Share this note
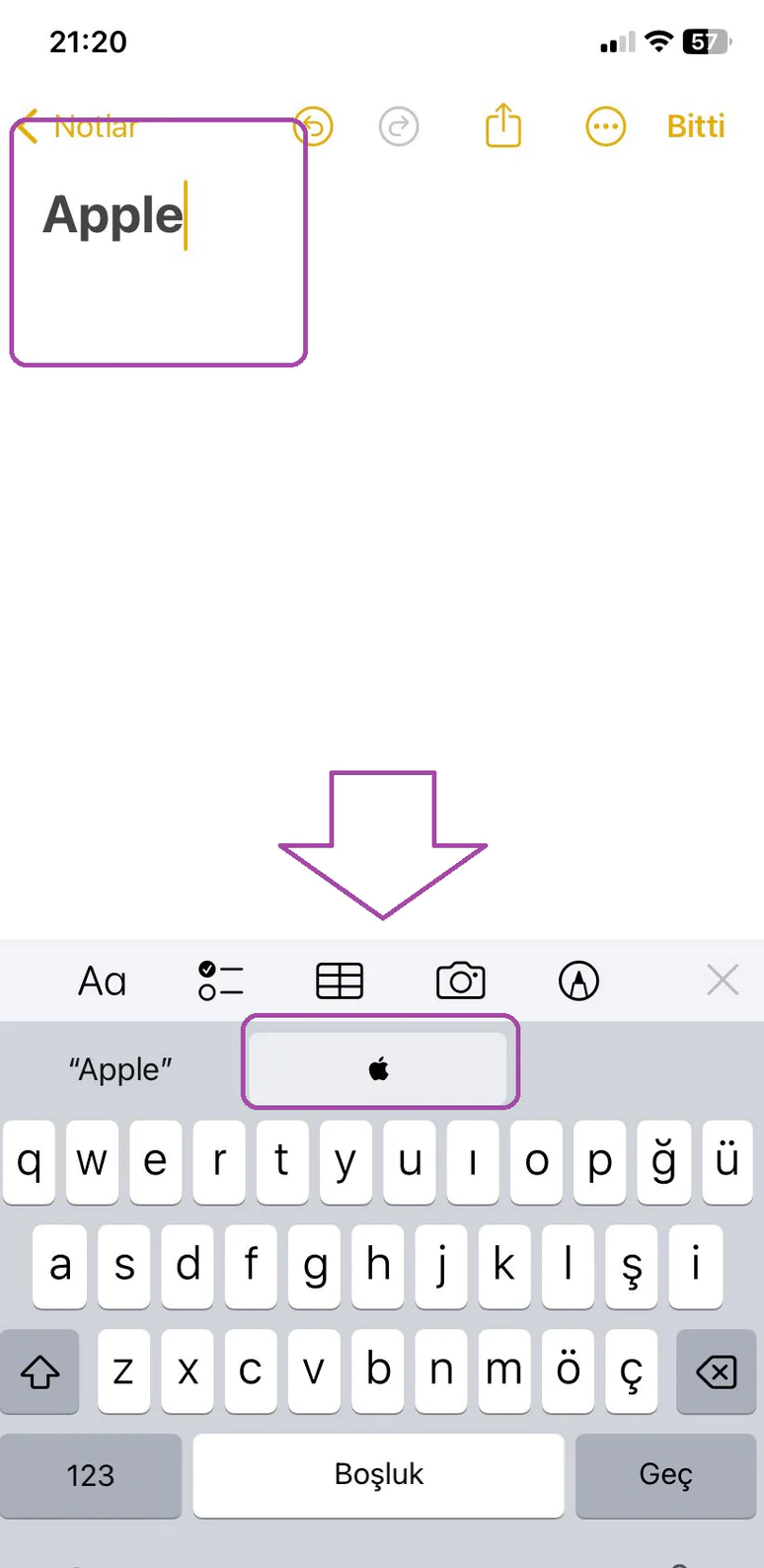Screen dimensions: 764x1568 click(x=503, y=126)
